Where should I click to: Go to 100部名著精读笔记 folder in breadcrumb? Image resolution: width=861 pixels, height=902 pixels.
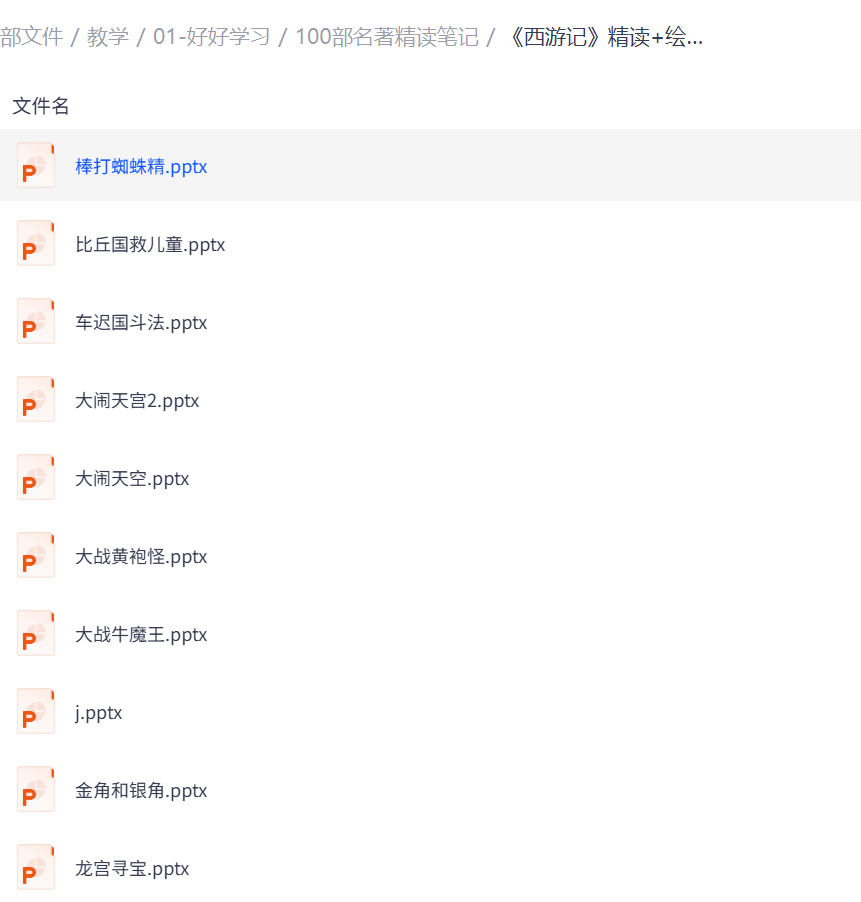[x=387, y=38]
